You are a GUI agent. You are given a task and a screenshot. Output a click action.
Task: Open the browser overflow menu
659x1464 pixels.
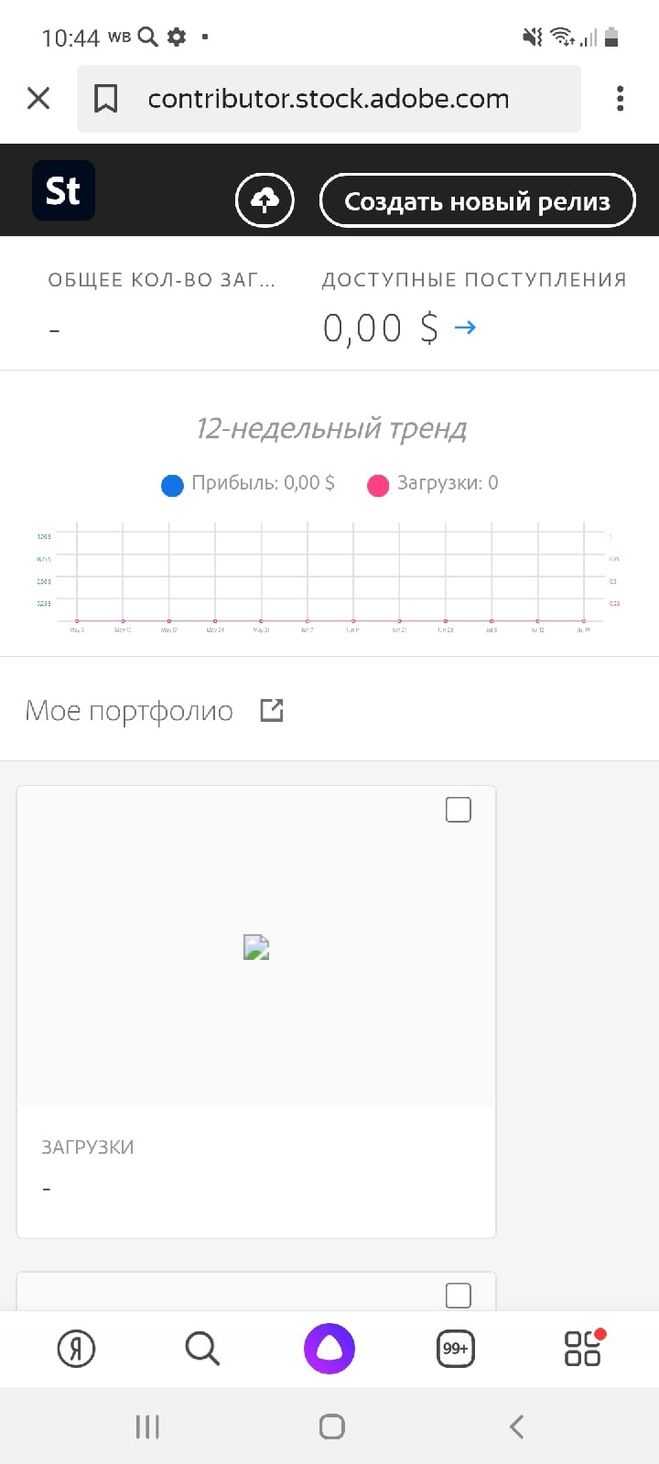(620, 98)
